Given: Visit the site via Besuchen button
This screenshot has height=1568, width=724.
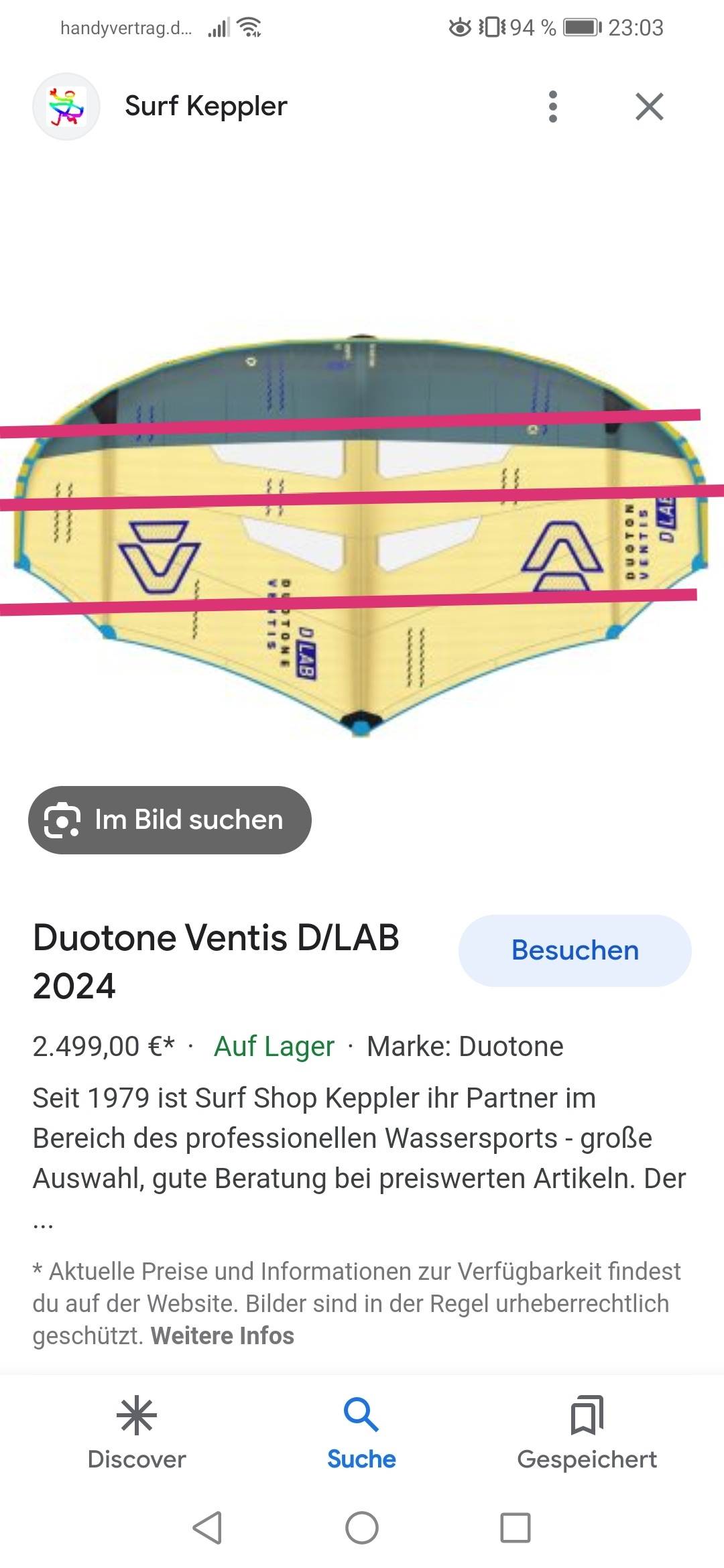Looking at the screenshot, I should point(575,950).
